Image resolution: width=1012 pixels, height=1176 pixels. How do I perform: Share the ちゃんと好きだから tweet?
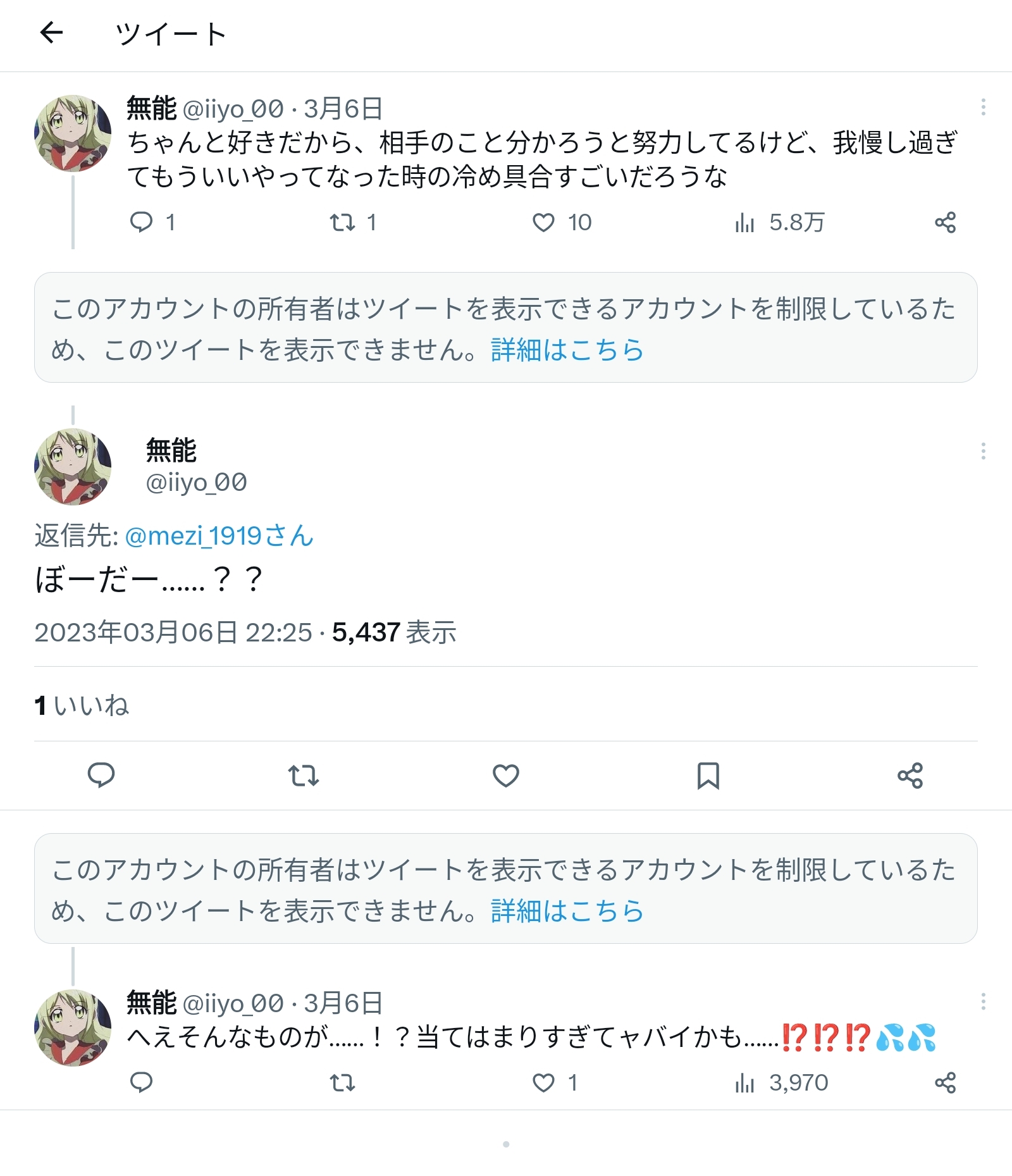click(945, 223)
